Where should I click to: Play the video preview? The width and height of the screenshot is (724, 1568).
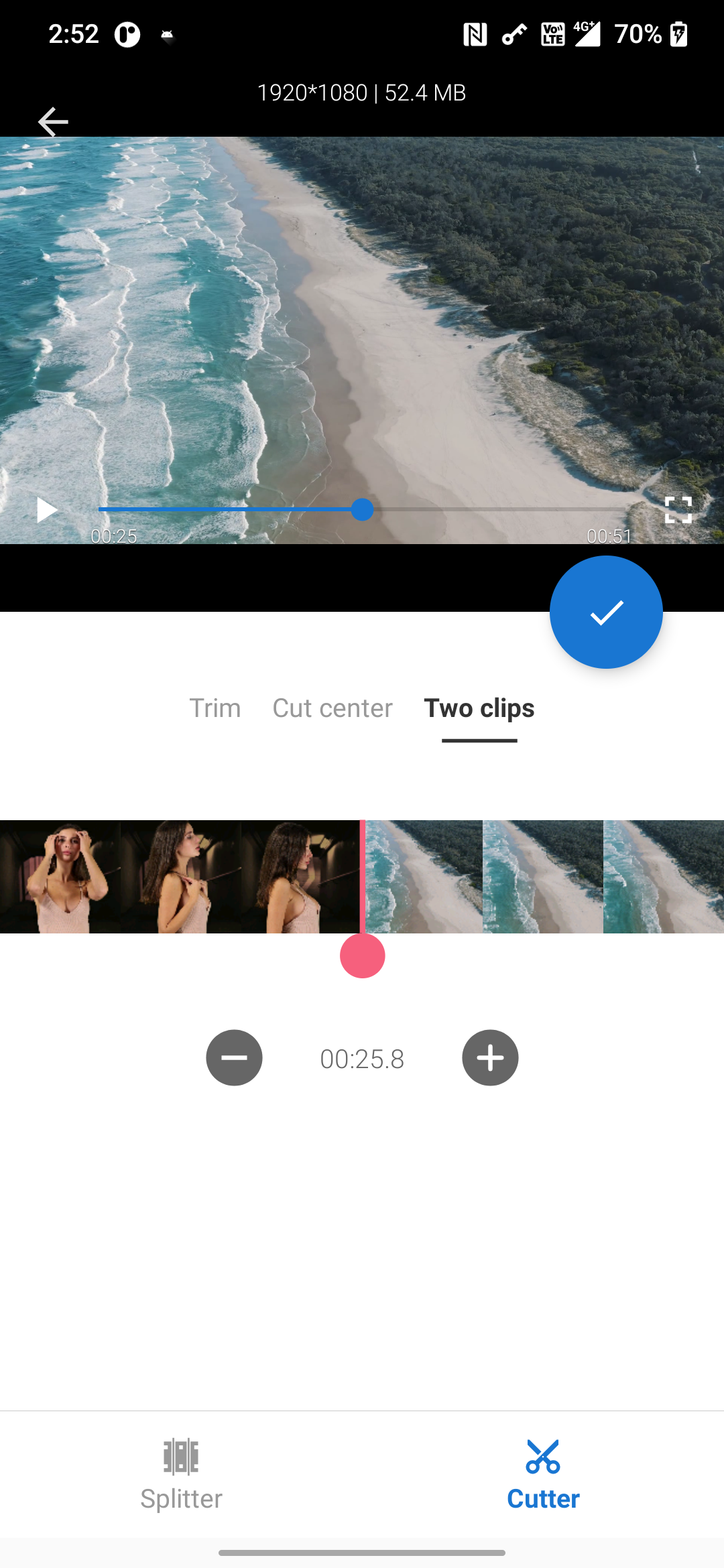[46, 510]
